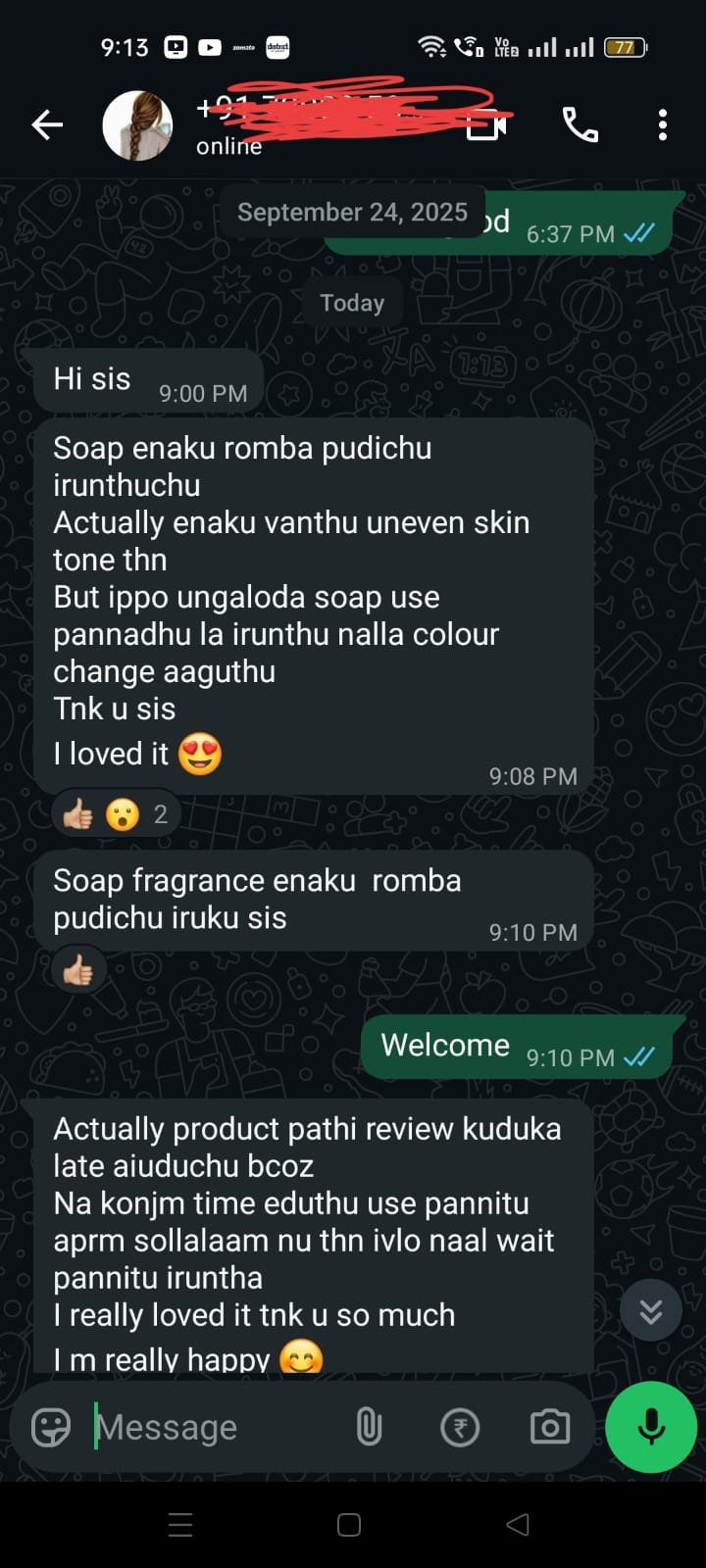Go back to the chat list
Viewport: 706px width, 1568px height.
coord(47,124)
